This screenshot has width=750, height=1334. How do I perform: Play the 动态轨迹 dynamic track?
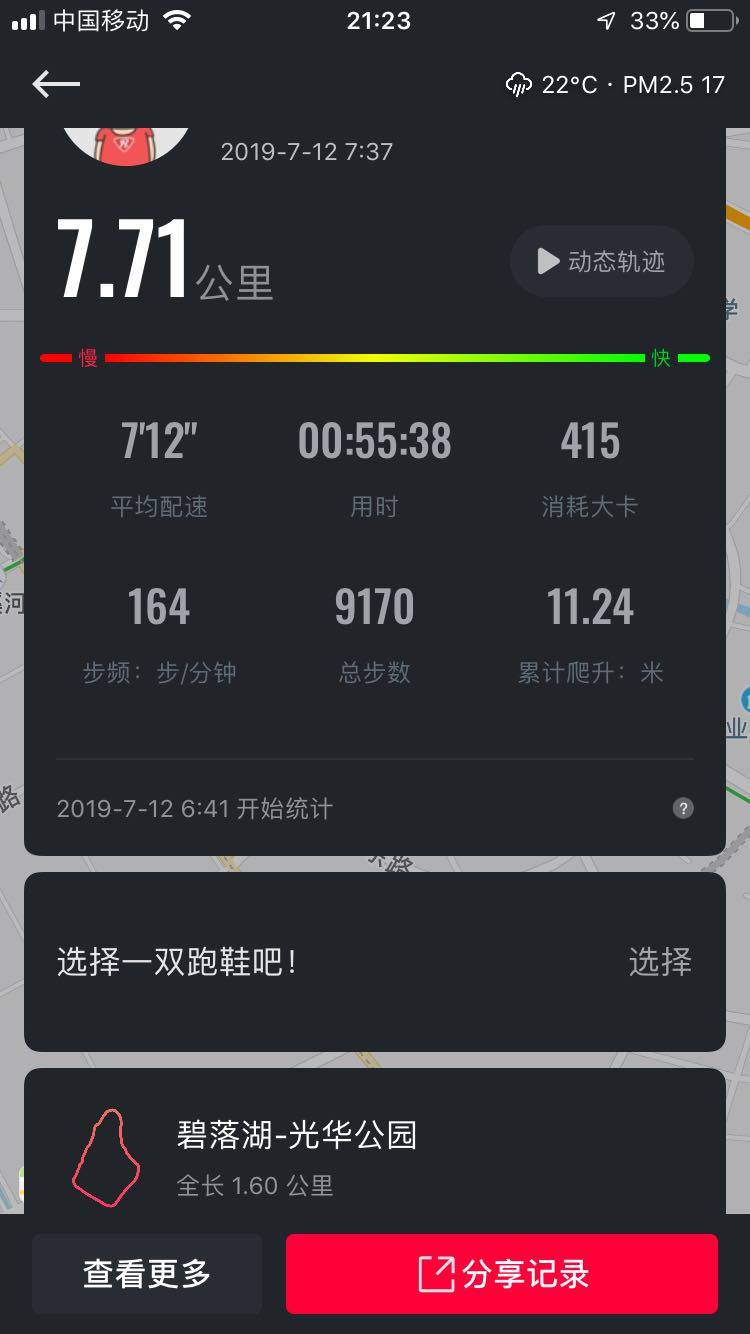(x=602, y=262)
